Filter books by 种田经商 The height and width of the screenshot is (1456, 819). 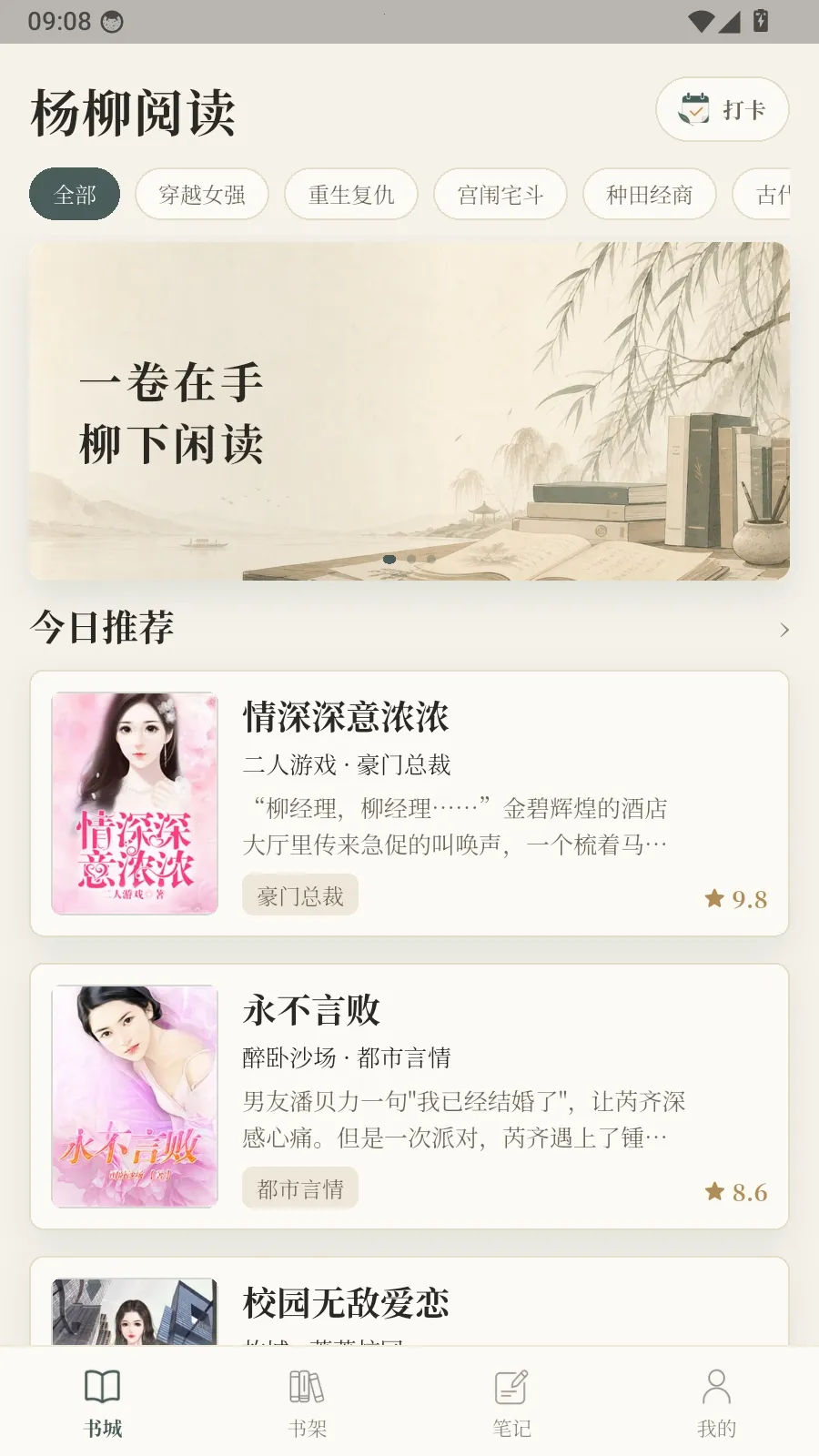pos(650,194)
